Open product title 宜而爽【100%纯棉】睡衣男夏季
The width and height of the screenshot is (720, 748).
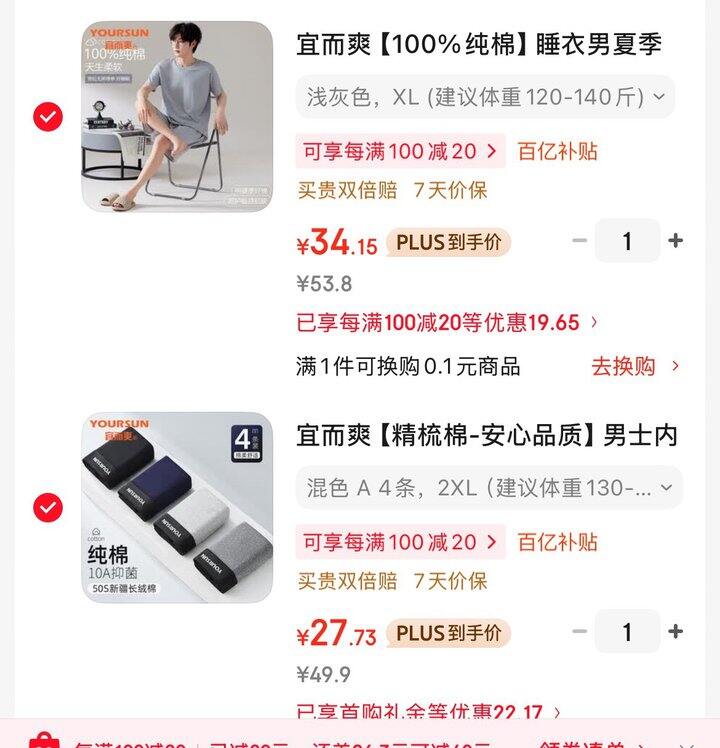point(479,45)
